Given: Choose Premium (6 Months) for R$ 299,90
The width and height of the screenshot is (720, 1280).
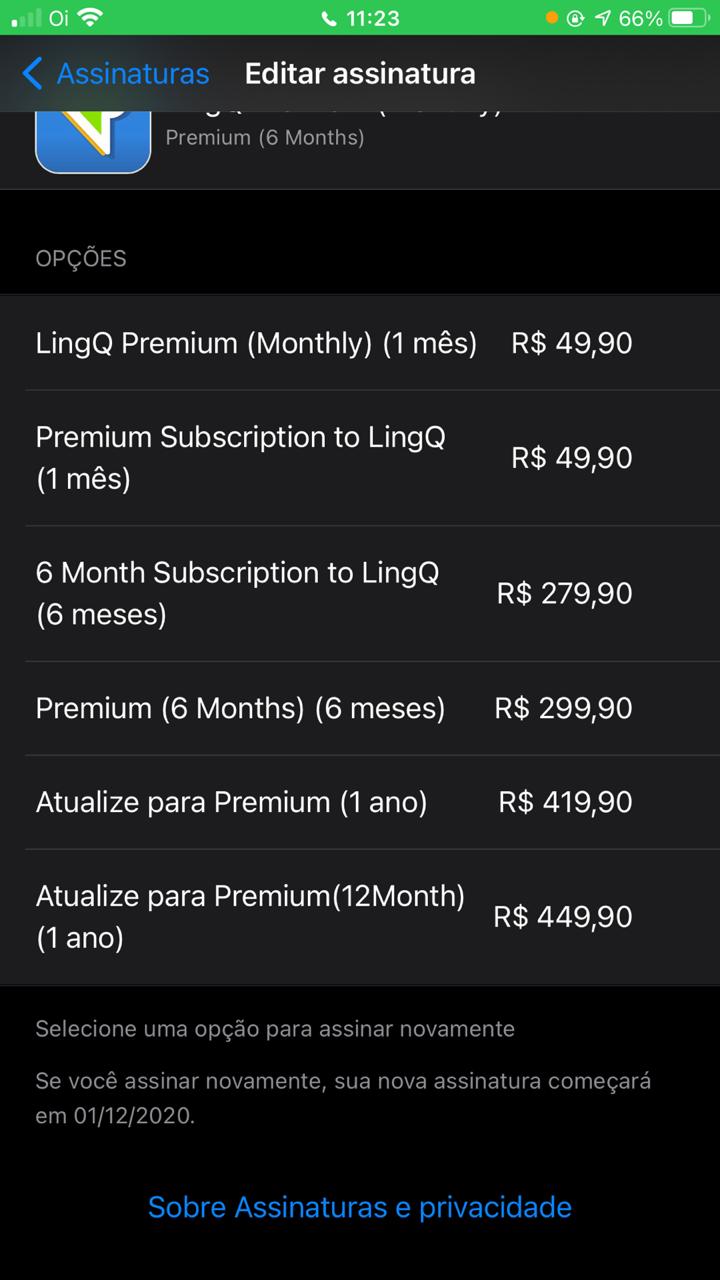Looking at the screenshot, I should point(334,708).
